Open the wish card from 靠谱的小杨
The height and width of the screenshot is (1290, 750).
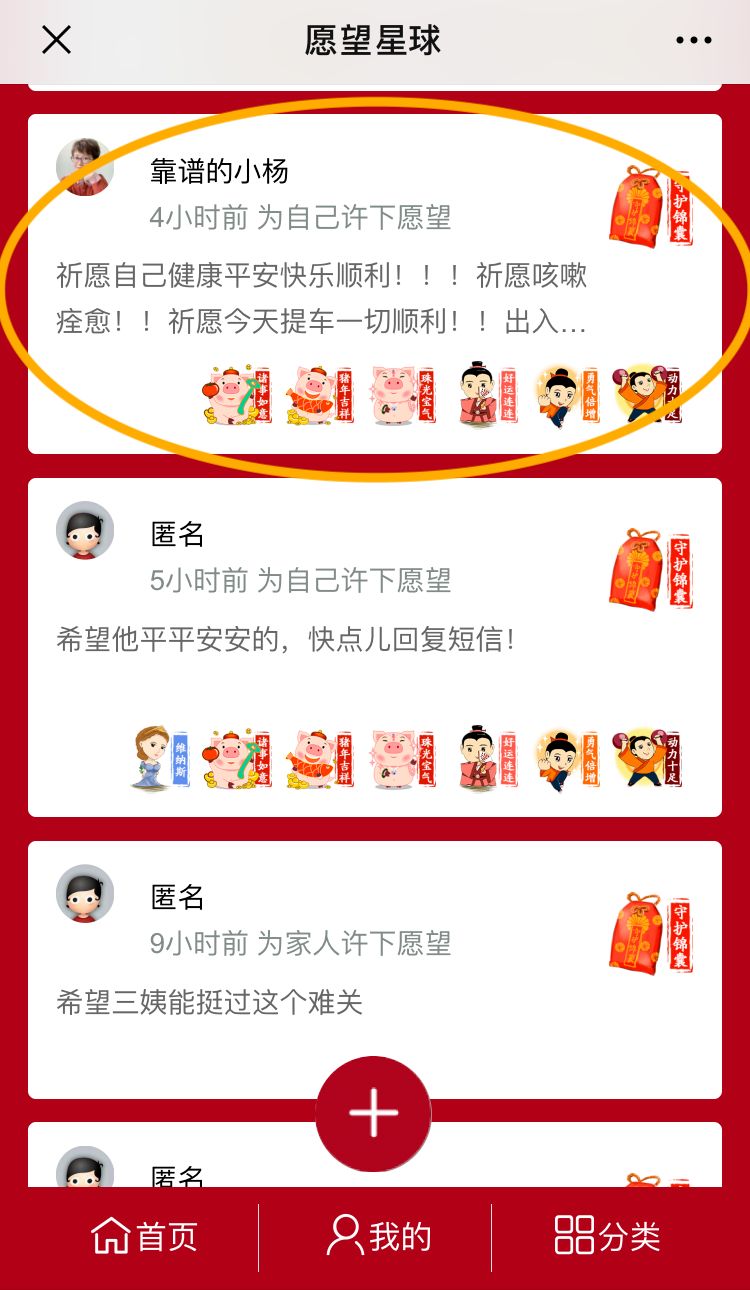click(320, 298)
